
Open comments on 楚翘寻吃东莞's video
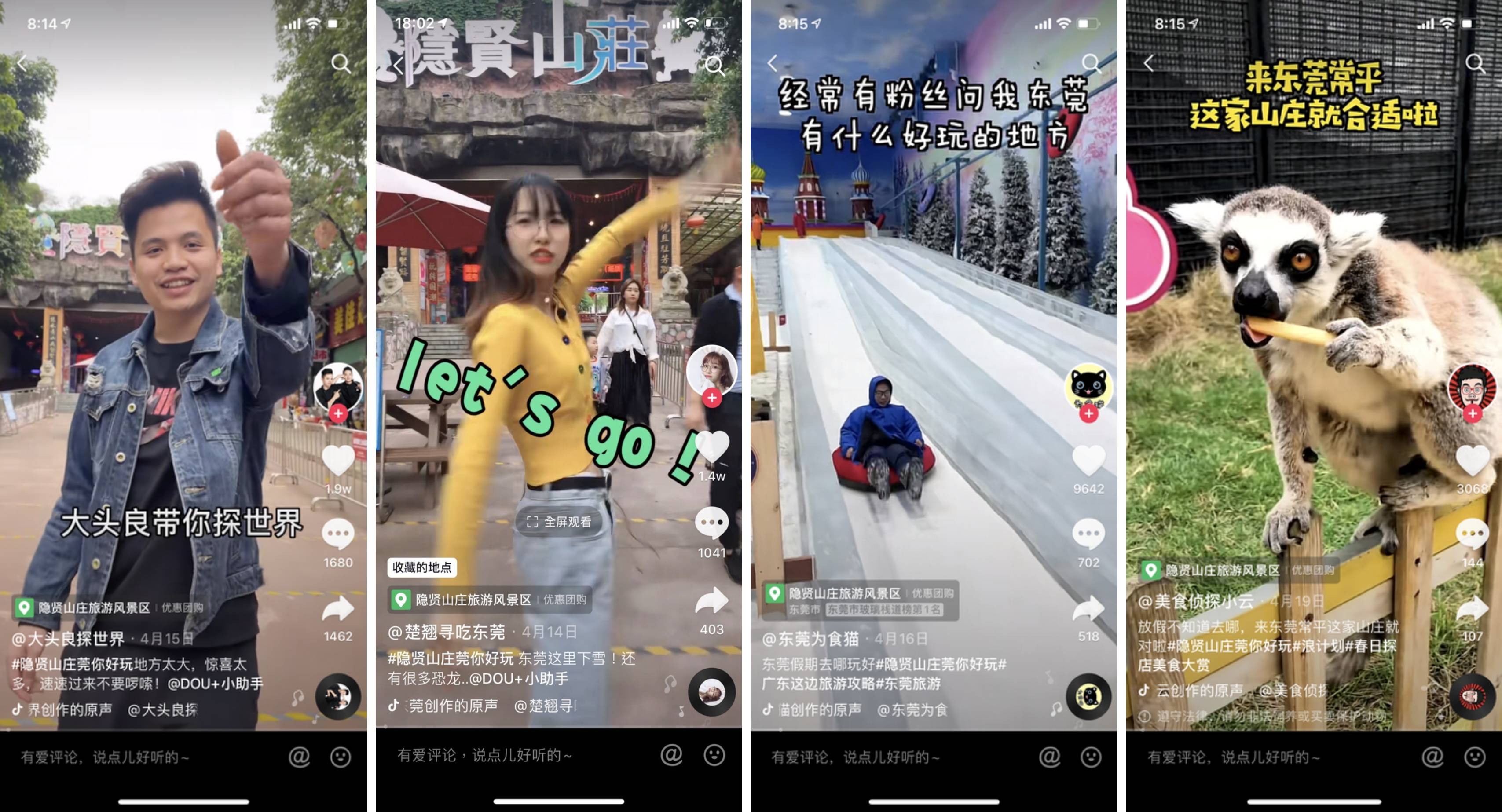point(712,522)
